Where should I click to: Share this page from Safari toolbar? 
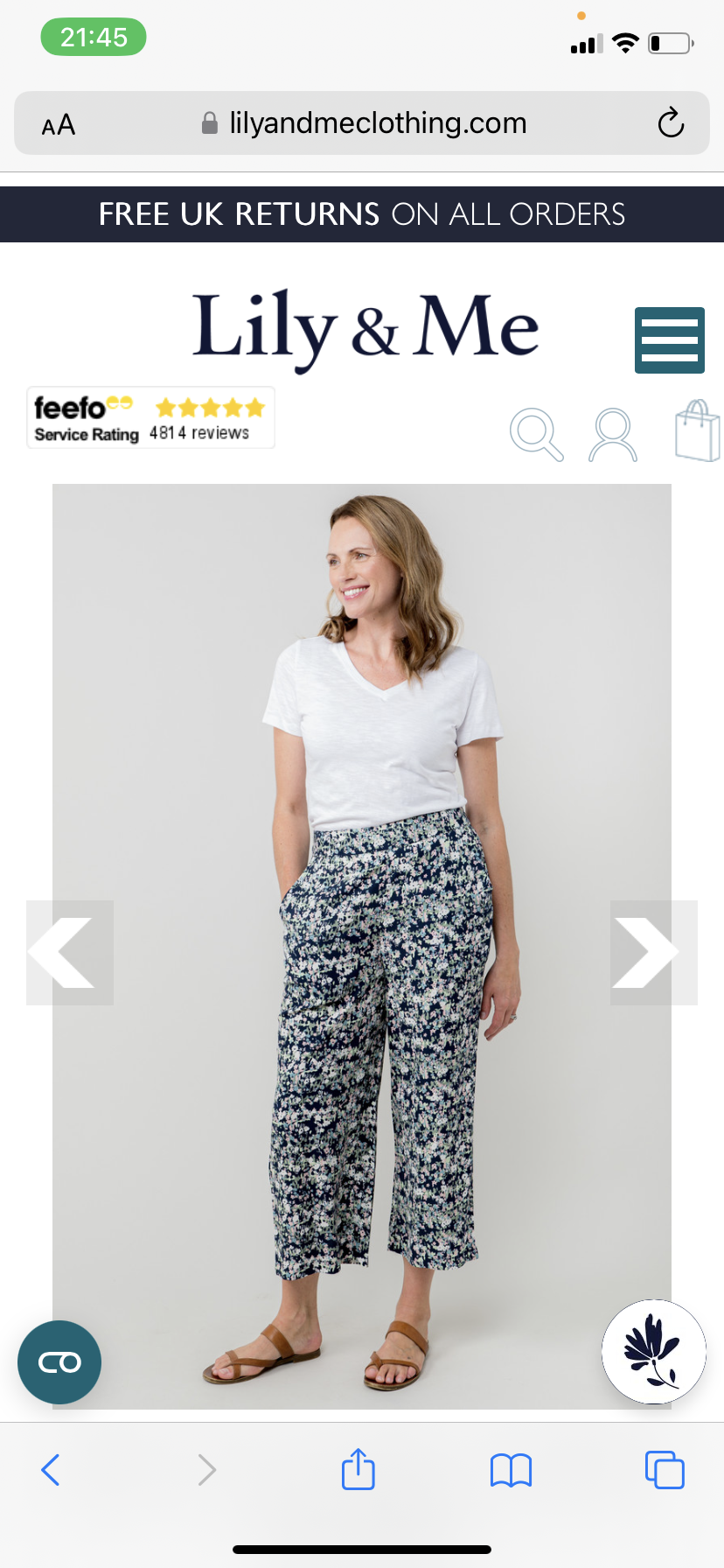click(359, 1469)
